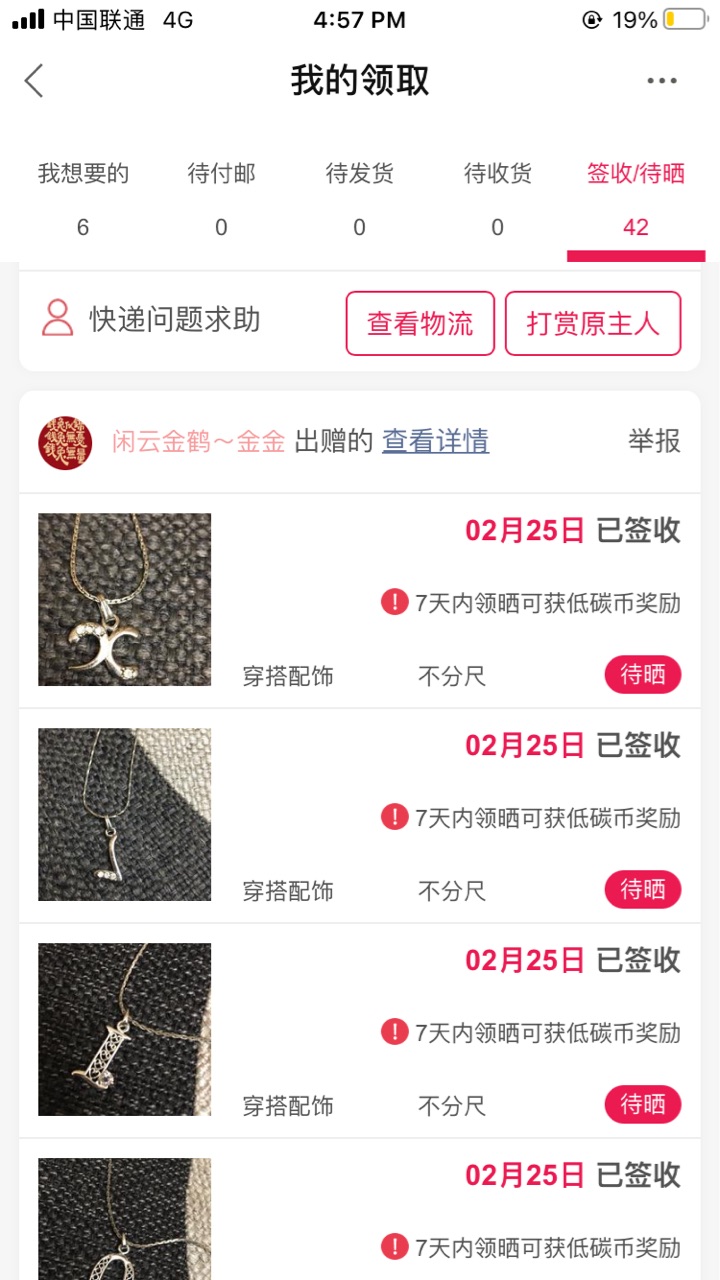This screenshot has height=1280, width=720.
Task: Open the X-shaped pendant necklace photo
Action: coord(125,600)
